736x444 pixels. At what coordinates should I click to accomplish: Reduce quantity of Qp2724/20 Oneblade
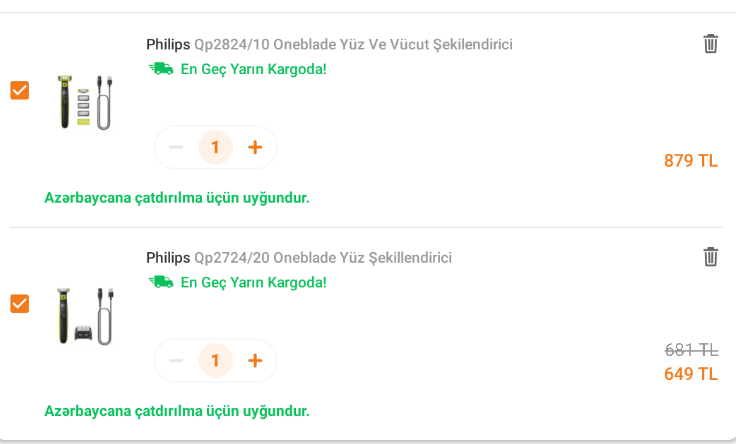click(x=176, y=360)
